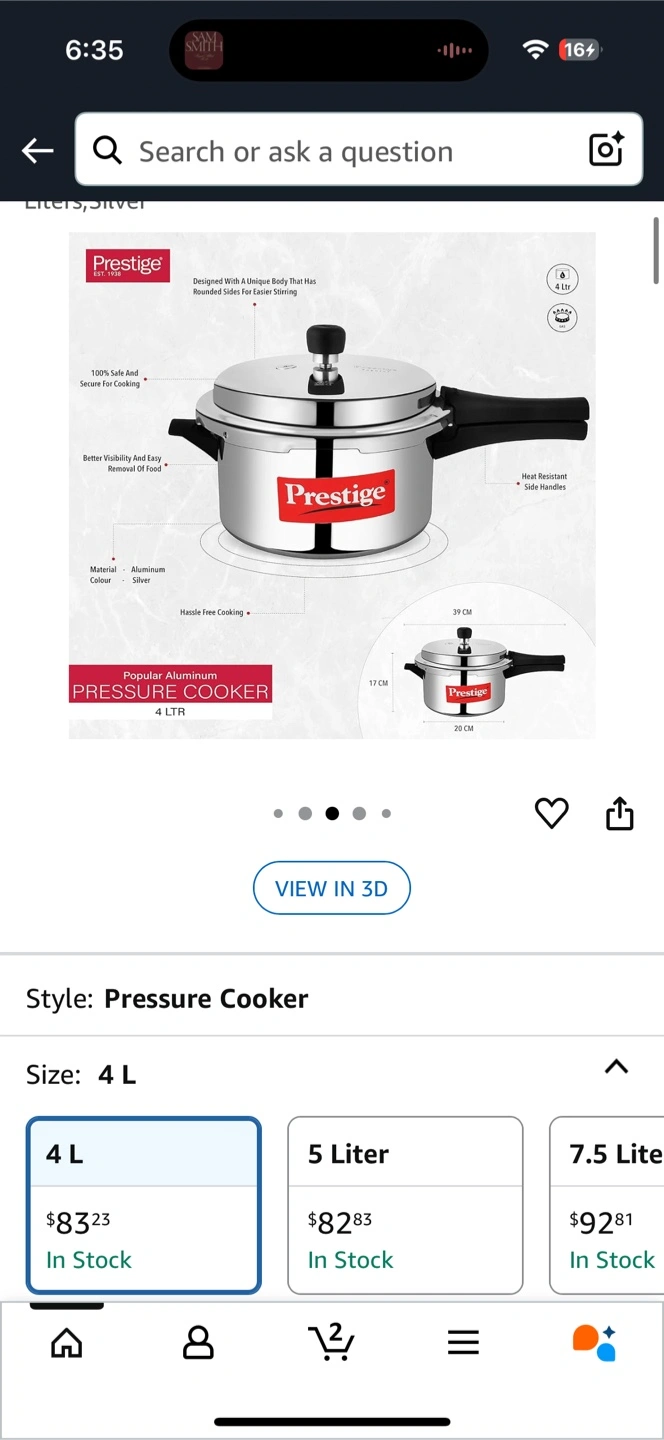
Task: Share this product listing
Action: [x=620, y=814]
